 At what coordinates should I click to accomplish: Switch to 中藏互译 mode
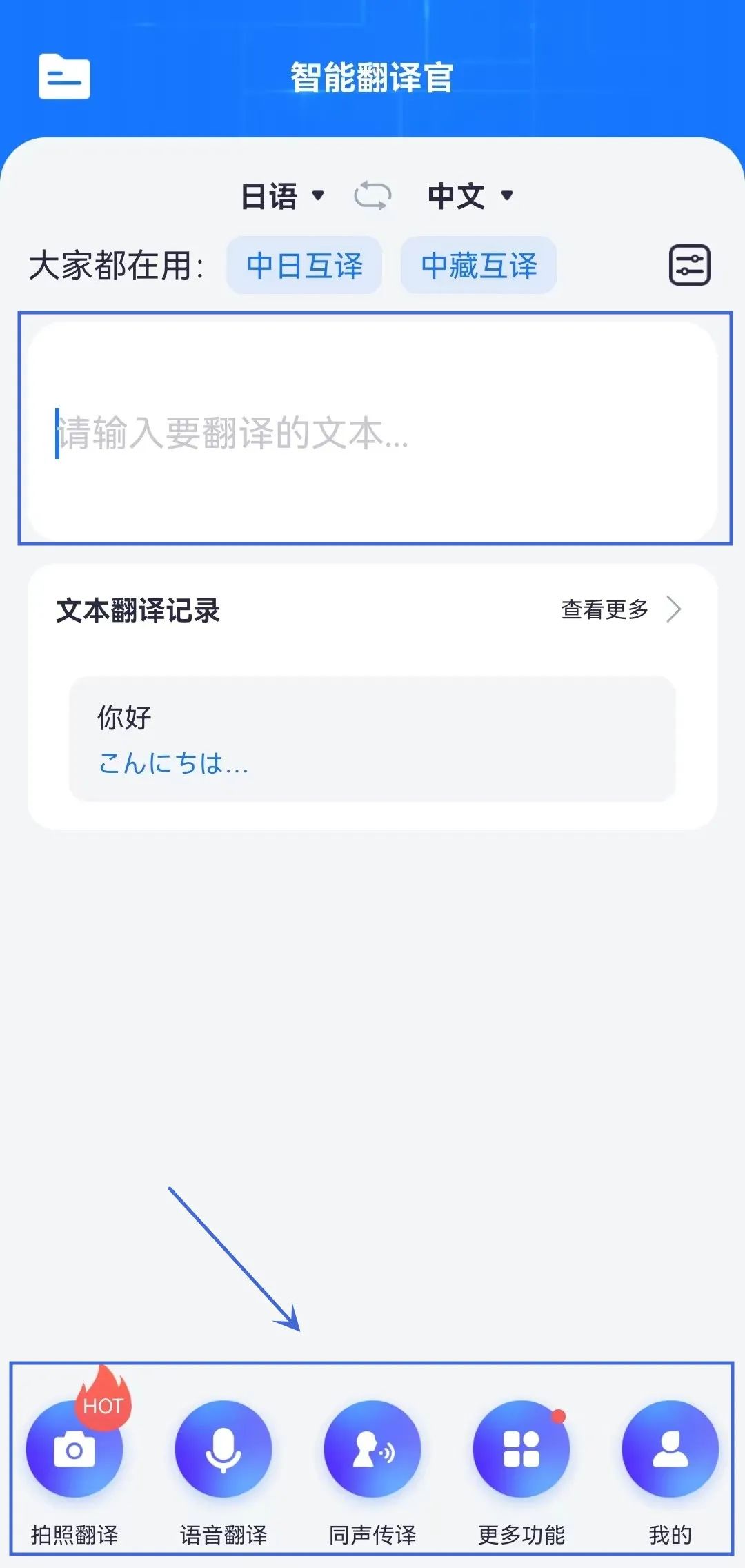(479, 266)
